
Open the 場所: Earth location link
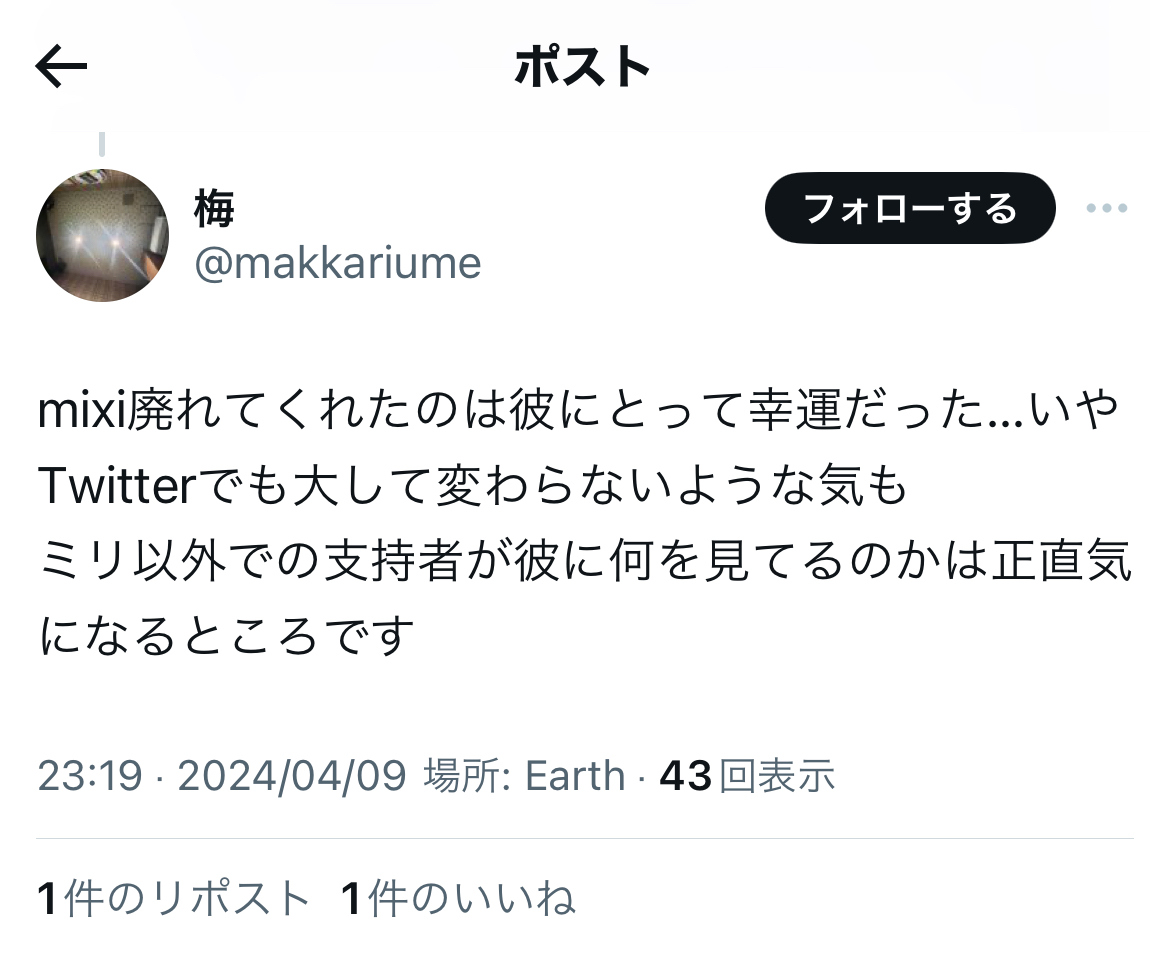pyautogui.click(x=524, y=776)
